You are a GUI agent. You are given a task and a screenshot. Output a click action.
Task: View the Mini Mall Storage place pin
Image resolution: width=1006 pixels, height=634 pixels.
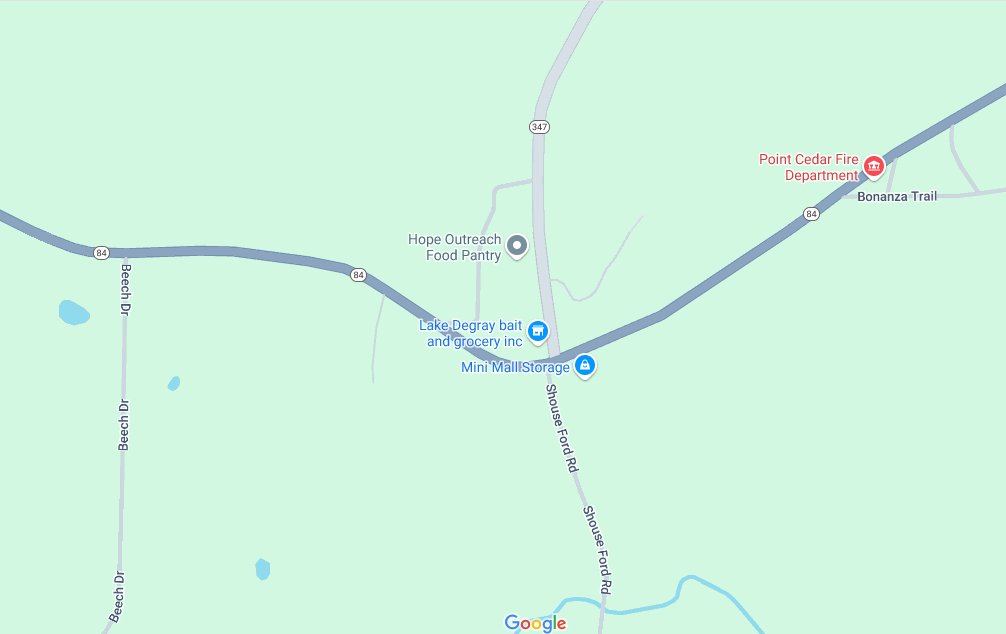tap(587, 367)
